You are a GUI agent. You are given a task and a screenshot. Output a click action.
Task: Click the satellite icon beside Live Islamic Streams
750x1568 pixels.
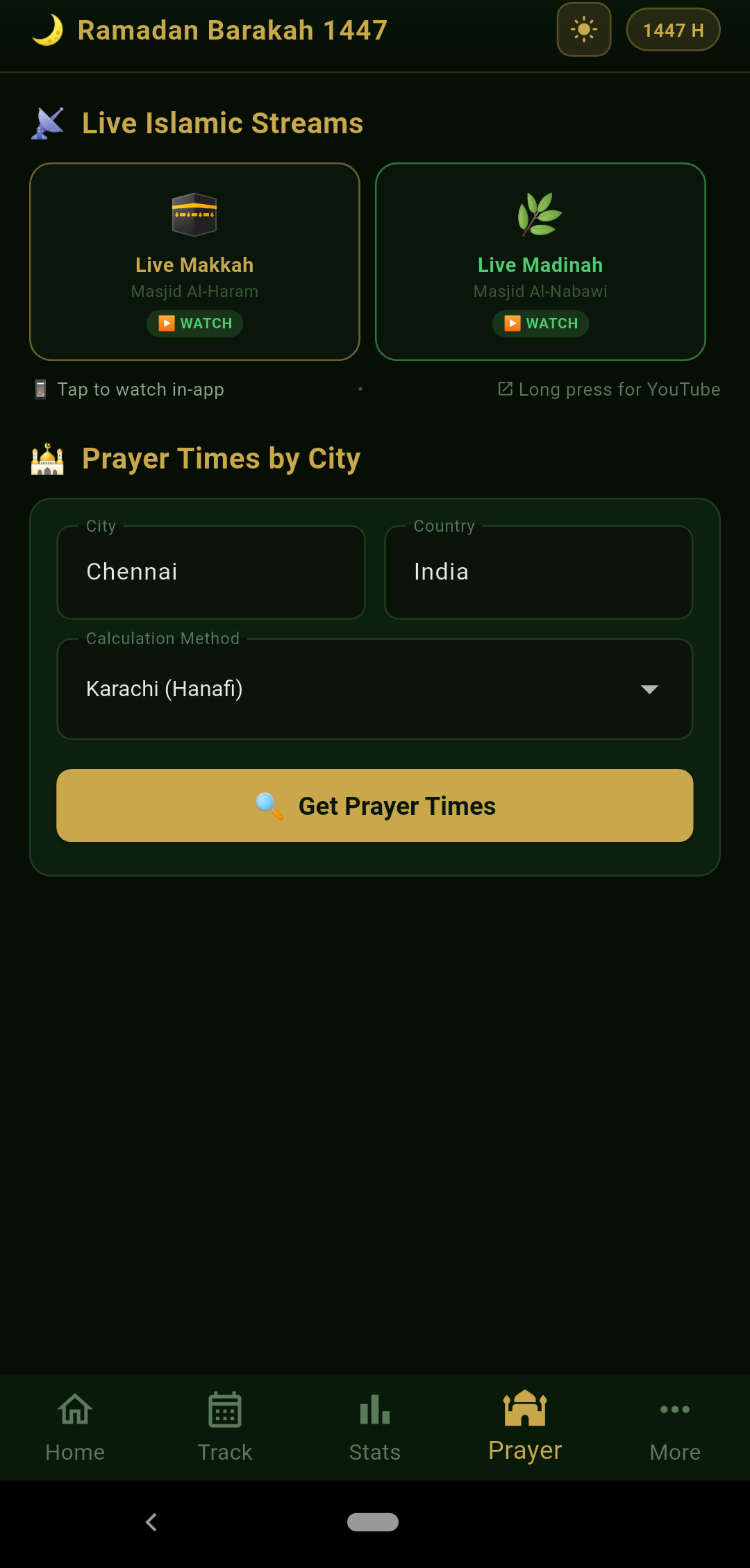47,122
